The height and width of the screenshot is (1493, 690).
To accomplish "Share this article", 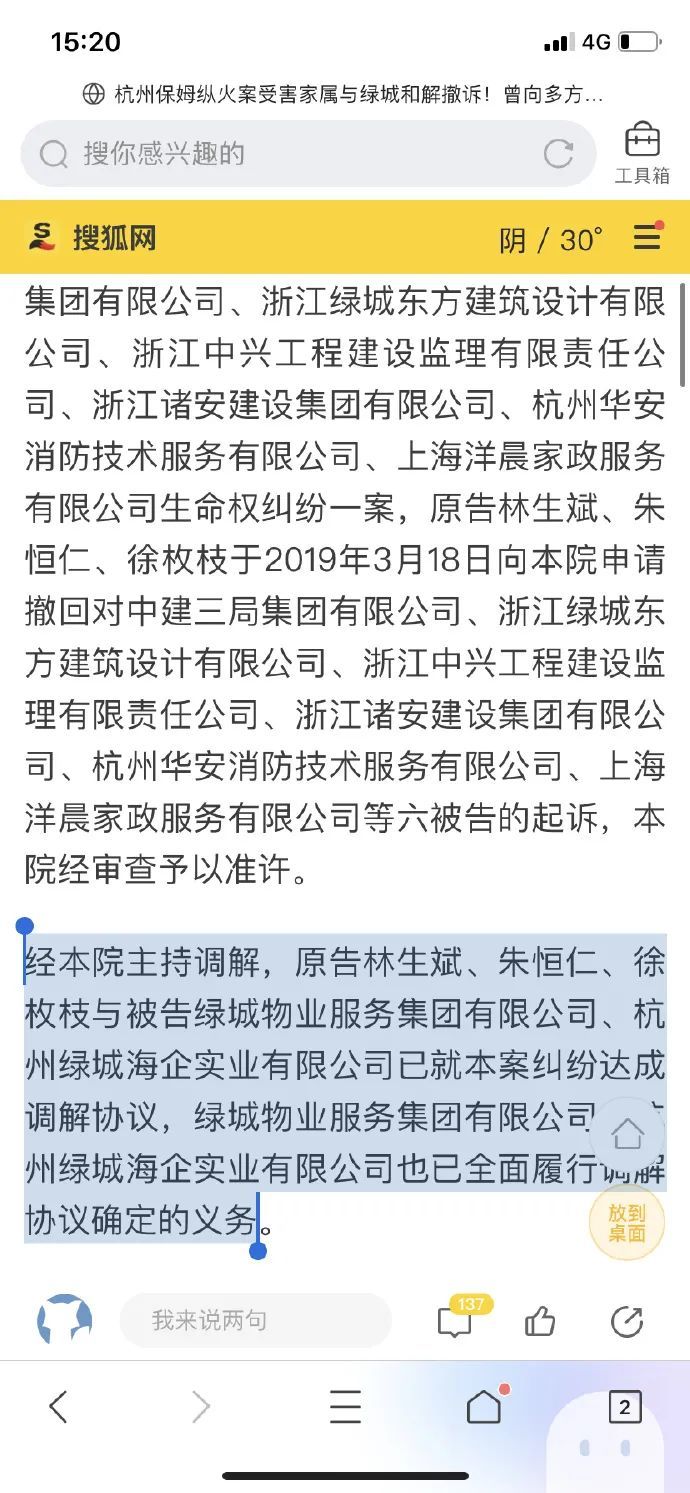I will point(627,1322).
